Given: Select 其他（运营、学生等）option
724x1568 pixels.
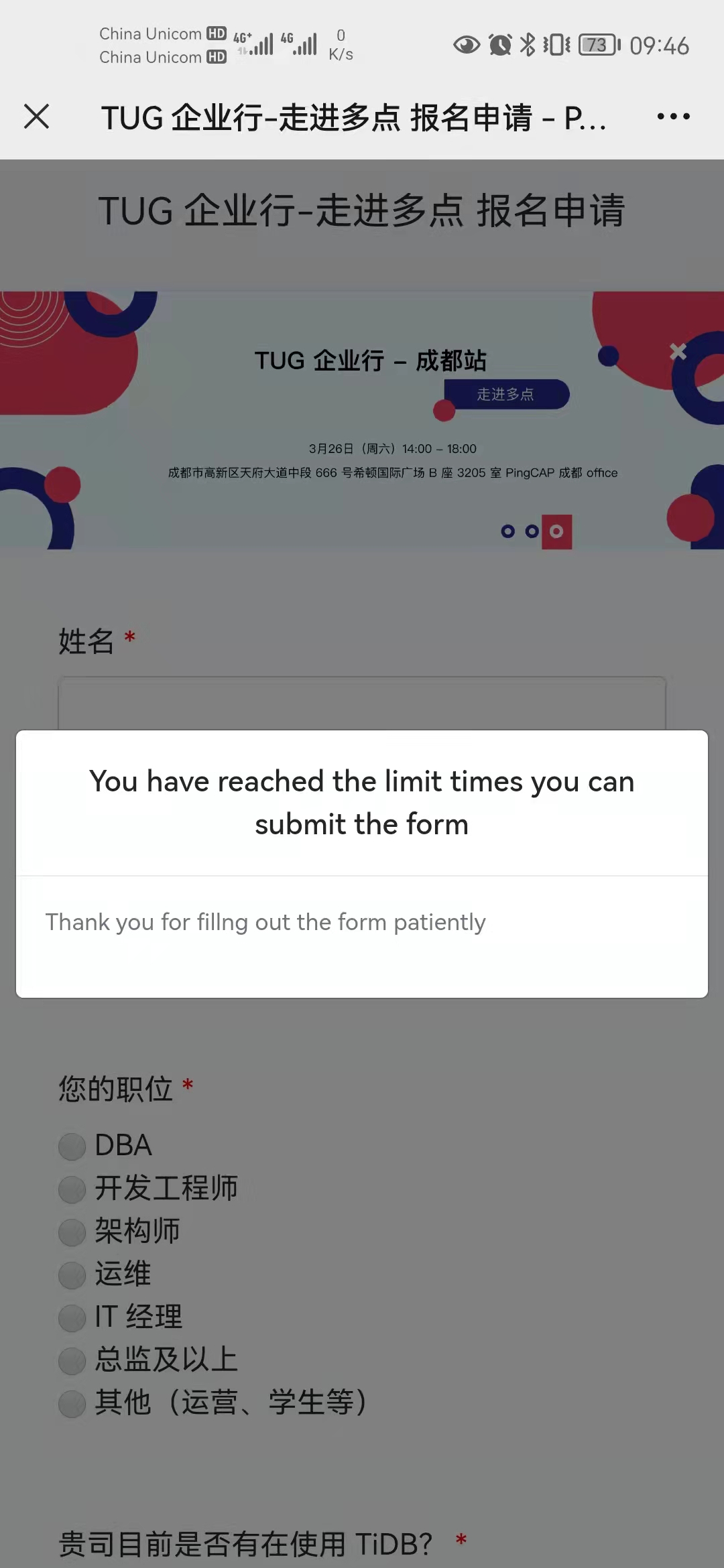Looking at the screenshot, I should click(x=72, y=1404).
